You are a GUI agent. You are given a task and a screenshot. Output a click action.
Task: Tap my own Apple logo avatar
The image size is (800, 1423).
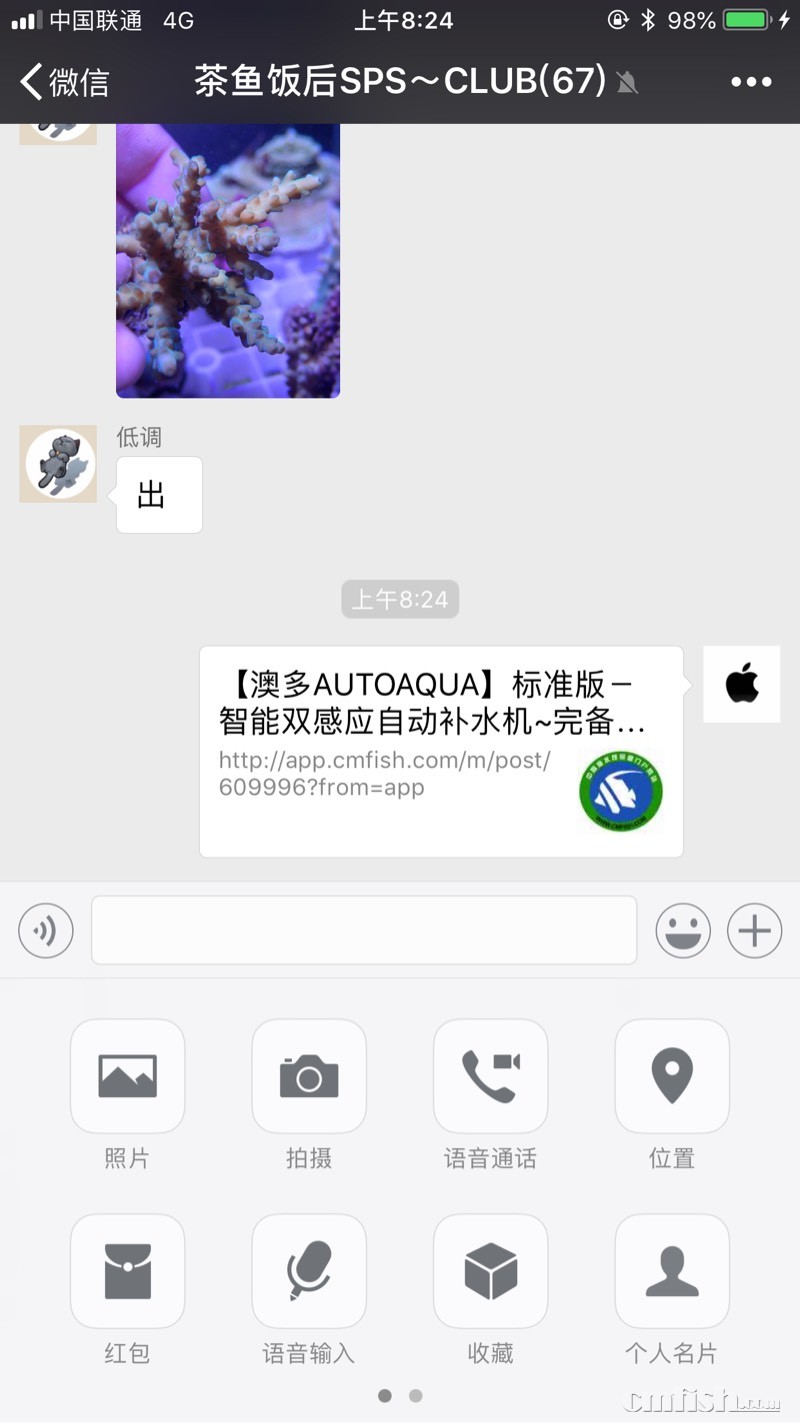tap(741, 684)
